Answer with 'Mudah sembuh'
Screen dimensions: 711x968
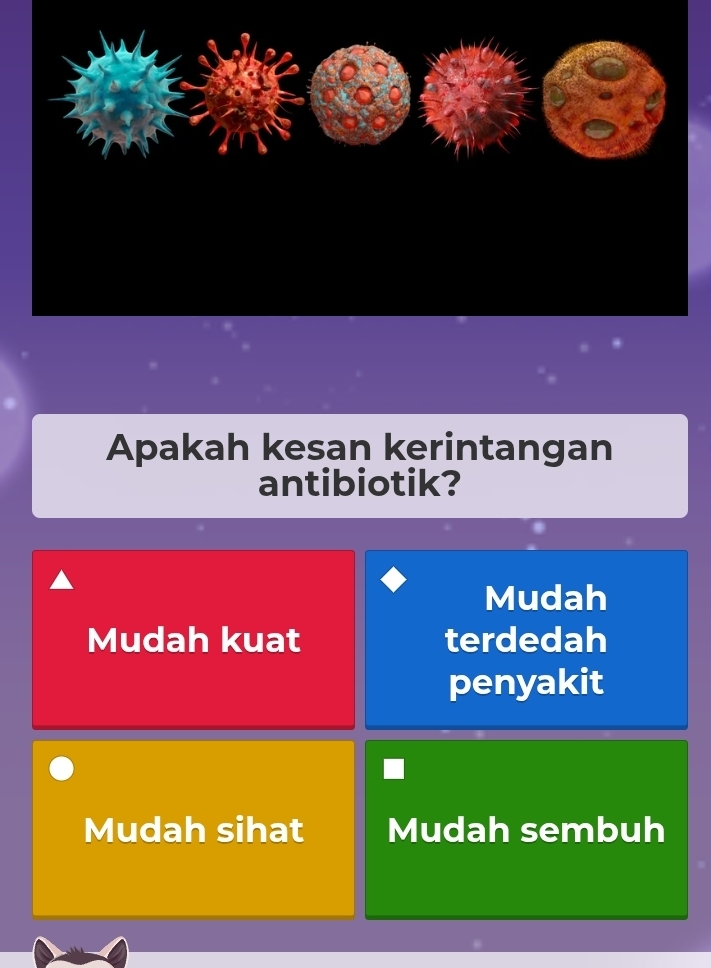click(x=526, y=829)
